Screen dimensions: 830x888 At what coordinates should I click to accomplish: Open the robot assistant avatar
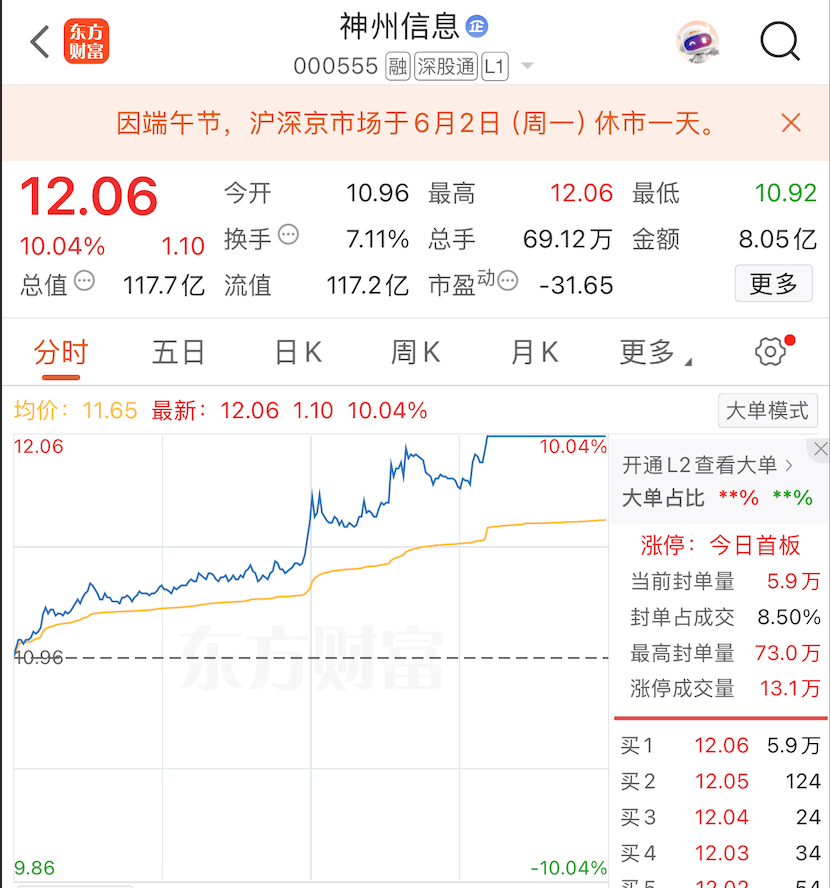click(697, 42)
